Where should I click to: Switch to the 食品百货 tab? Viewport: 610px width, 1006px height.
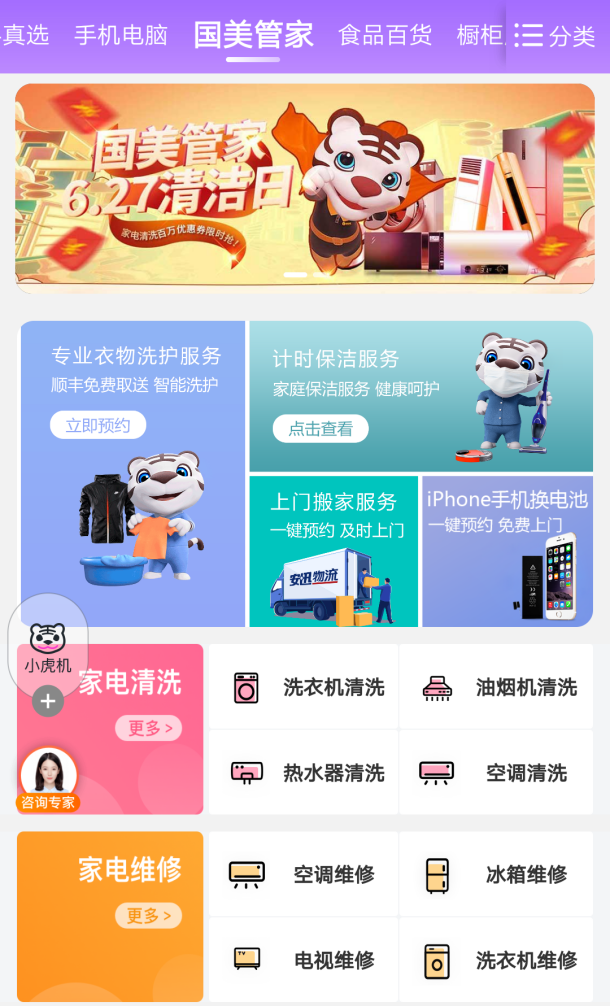tap(385, 36)
